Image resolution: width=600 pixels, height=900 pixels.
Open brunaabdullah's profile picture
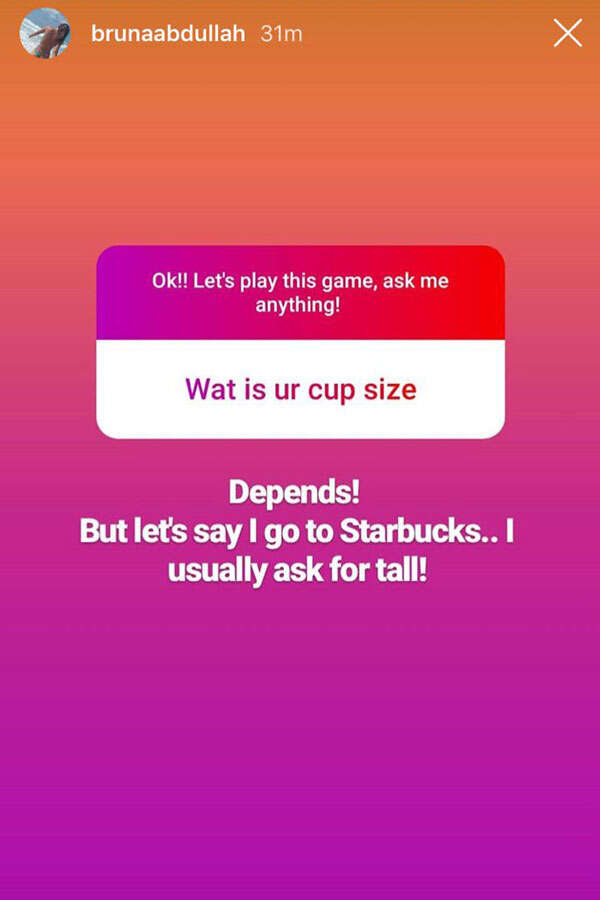(x=45, y=33)
